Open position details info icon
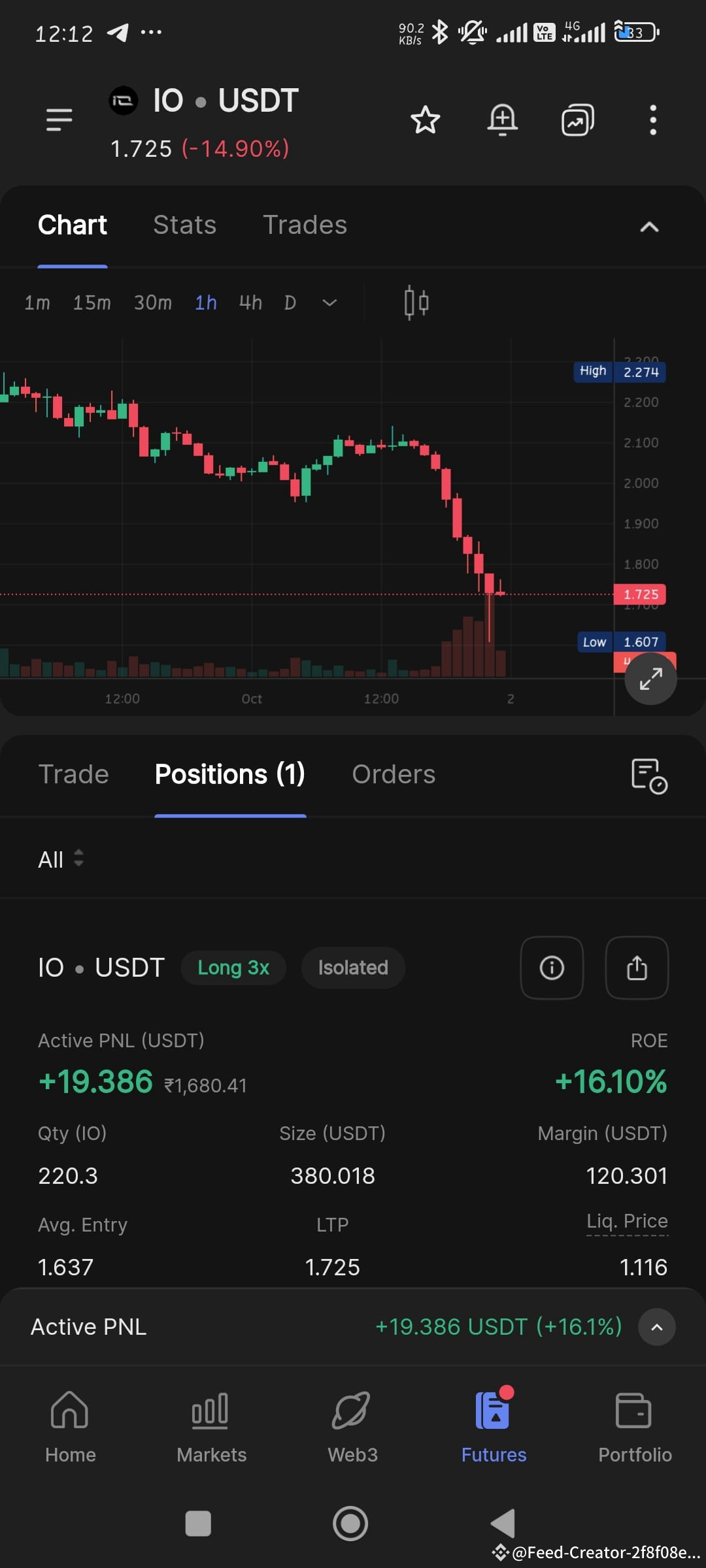The width and height of the screenshot is (706, 1568). coord(551,968)
